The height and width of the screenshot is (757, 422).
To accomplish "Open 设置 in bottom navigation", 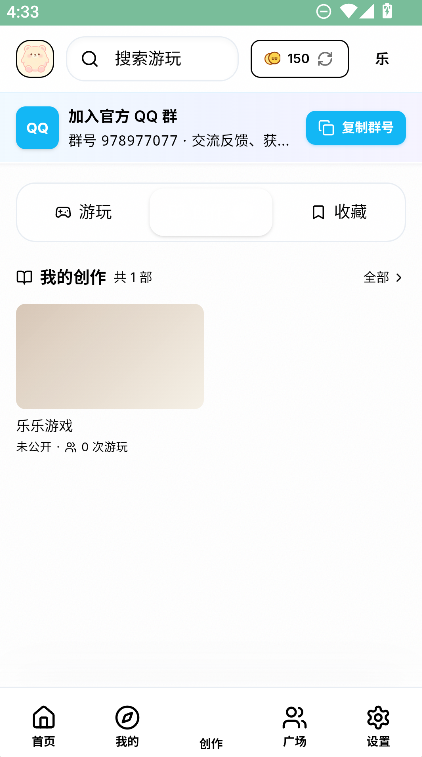I will [378, 727].
